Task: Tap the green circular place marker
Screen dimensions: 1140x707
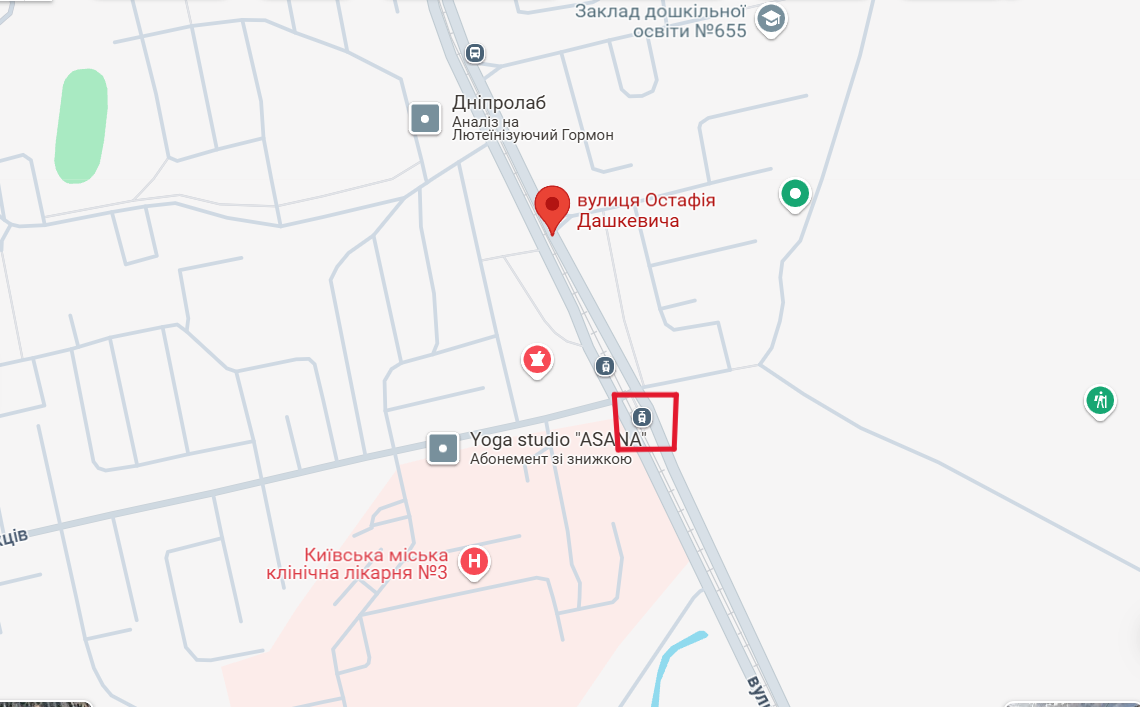Action: [795, 193]
